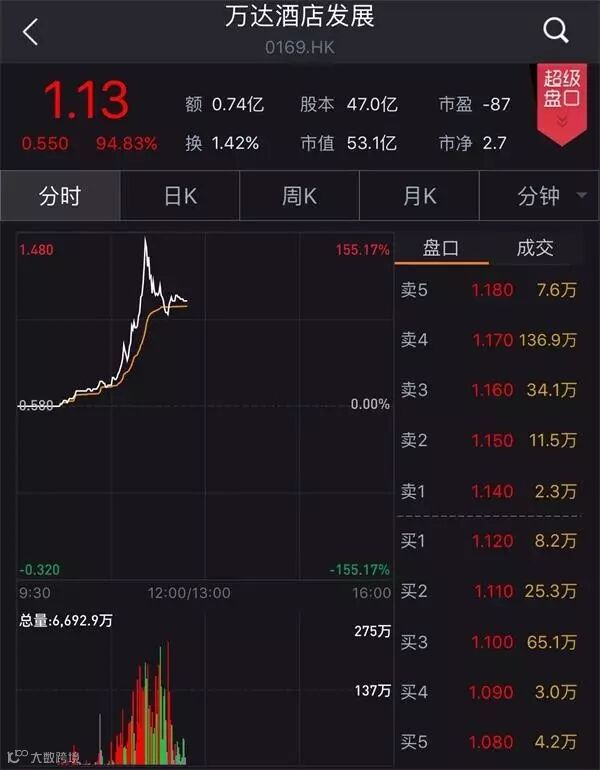Switch to the 成交 trades tab
The image size is (600, 770).
[535, 248]
